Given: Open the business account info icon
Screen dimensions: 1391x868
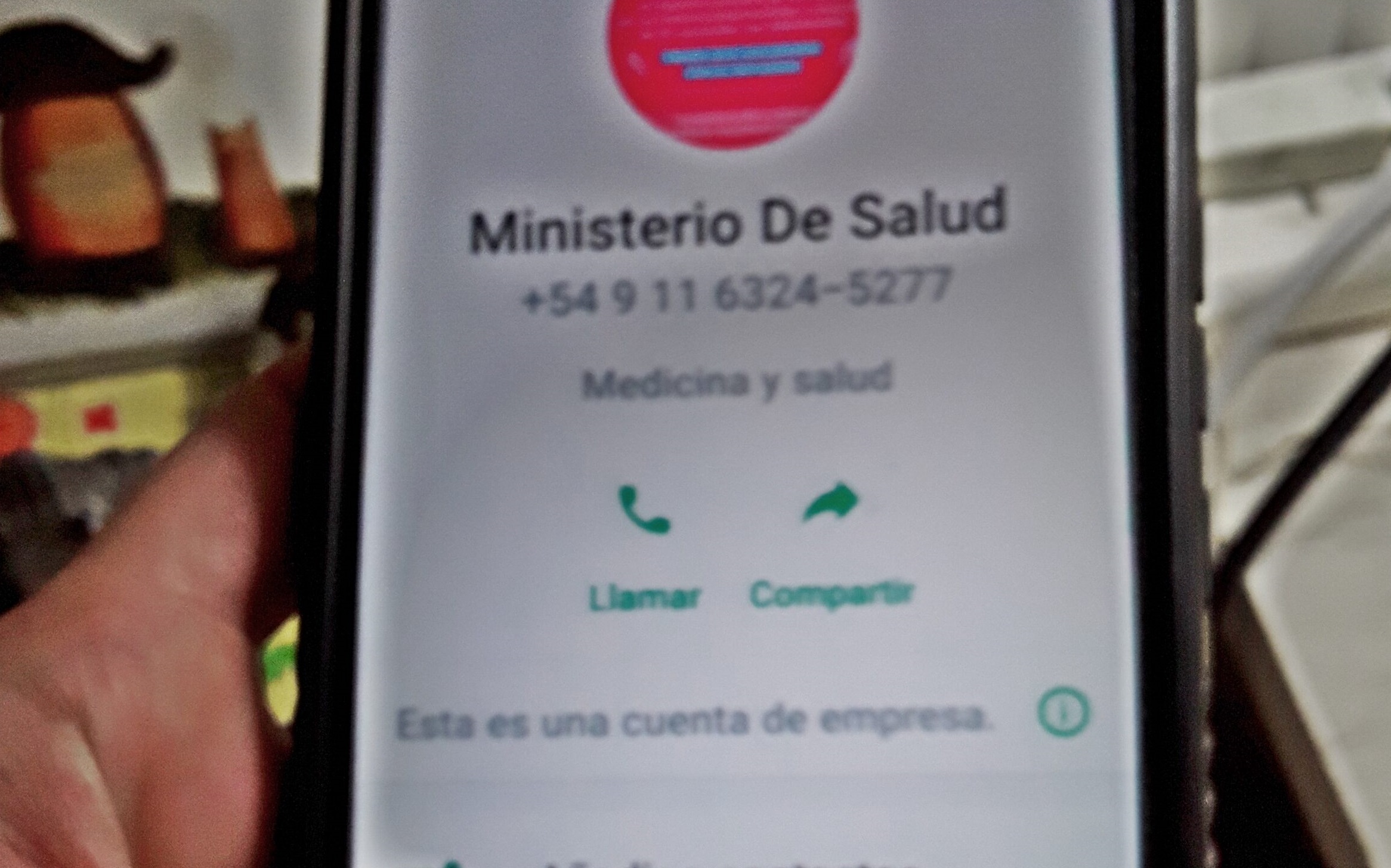Looking at the screenshot, I should pos(1064,712).
